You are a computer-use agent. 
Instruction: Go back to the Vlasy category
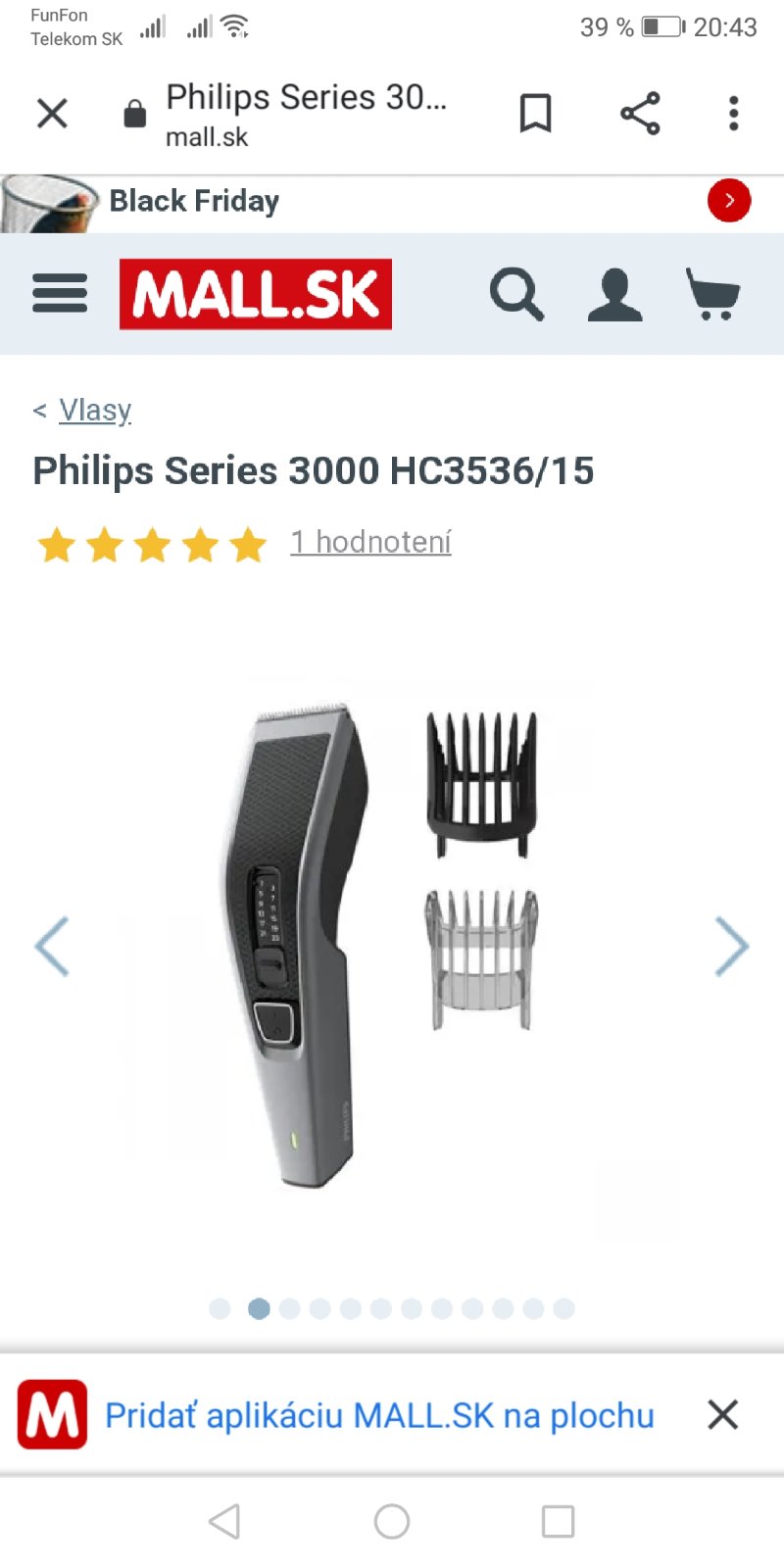tap(94, 410)
